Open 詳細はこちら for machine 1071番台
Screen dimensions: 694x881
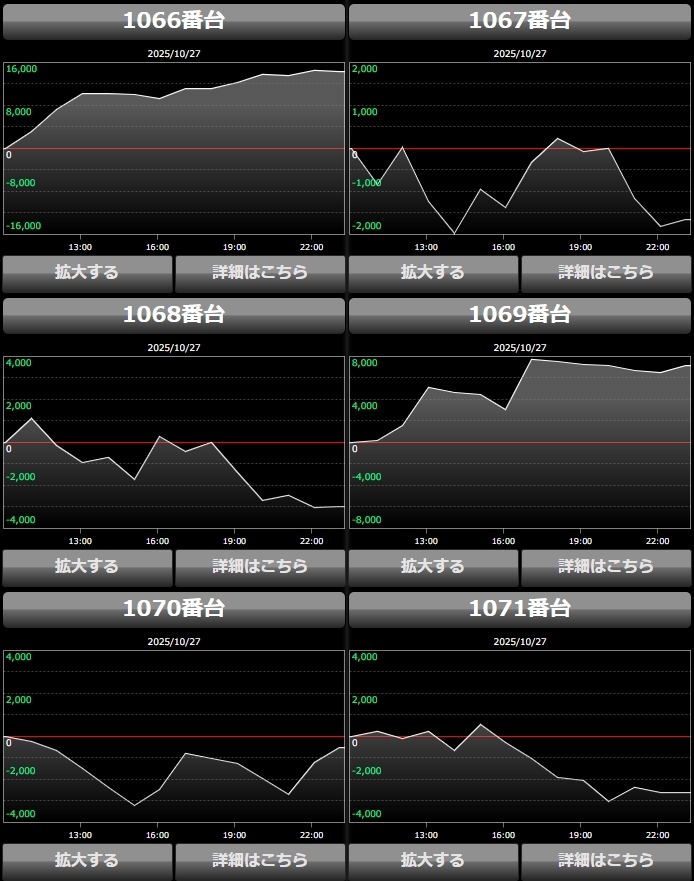pos(606,860)
